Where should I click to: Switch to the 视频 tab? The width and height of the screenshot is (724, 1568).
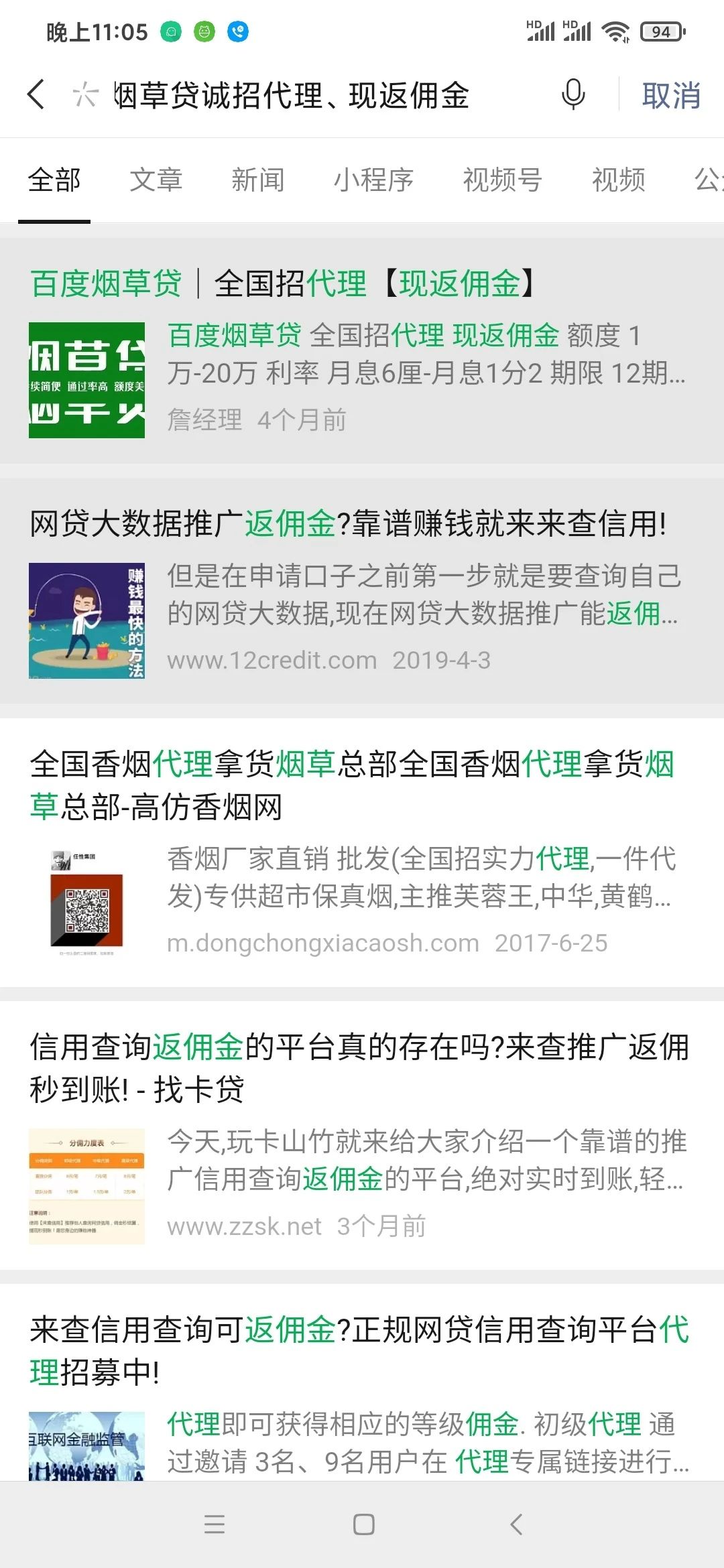click(618, 180)
